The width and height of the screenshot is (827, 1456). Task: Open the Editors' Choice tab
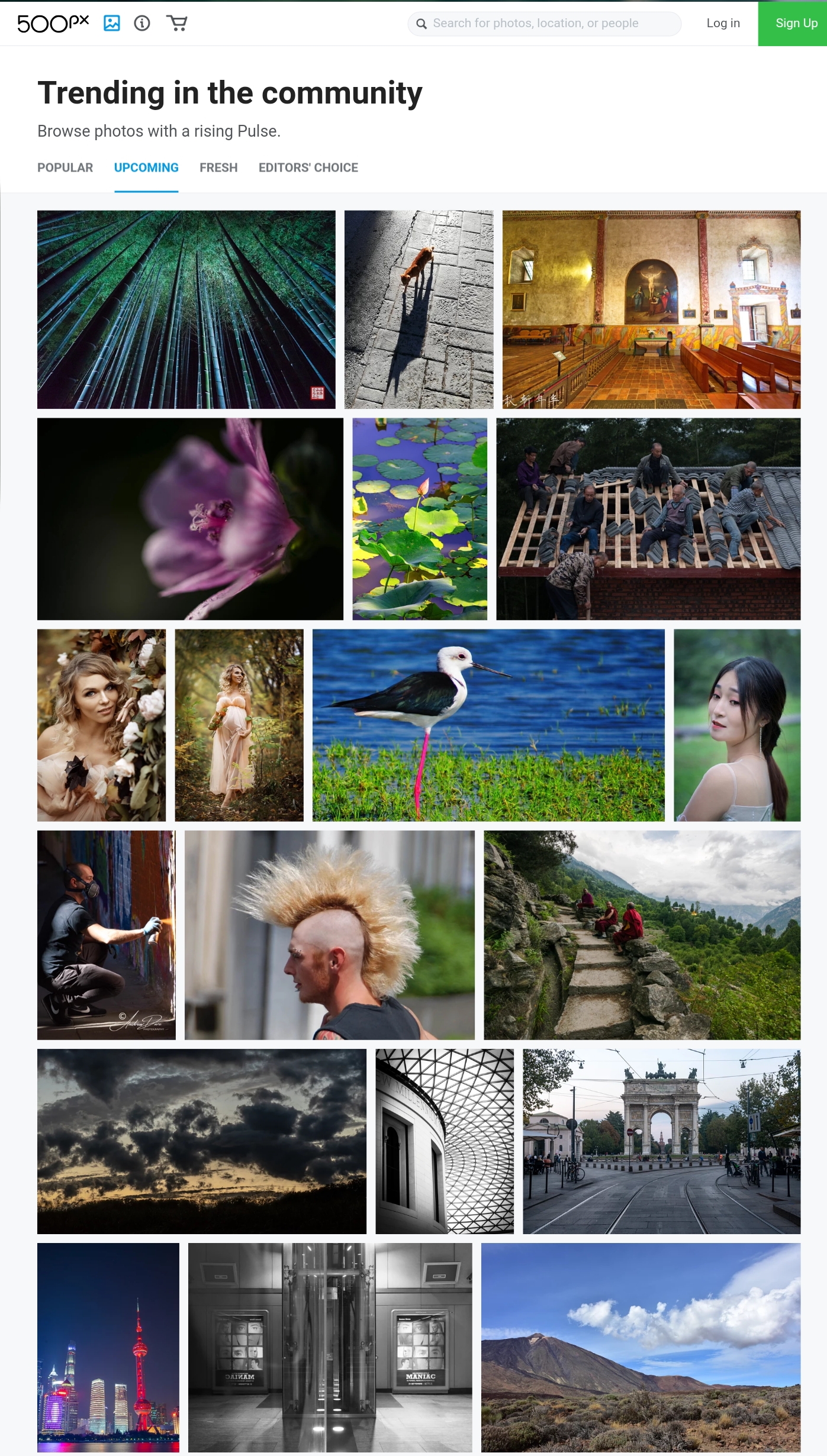[308, 167]
